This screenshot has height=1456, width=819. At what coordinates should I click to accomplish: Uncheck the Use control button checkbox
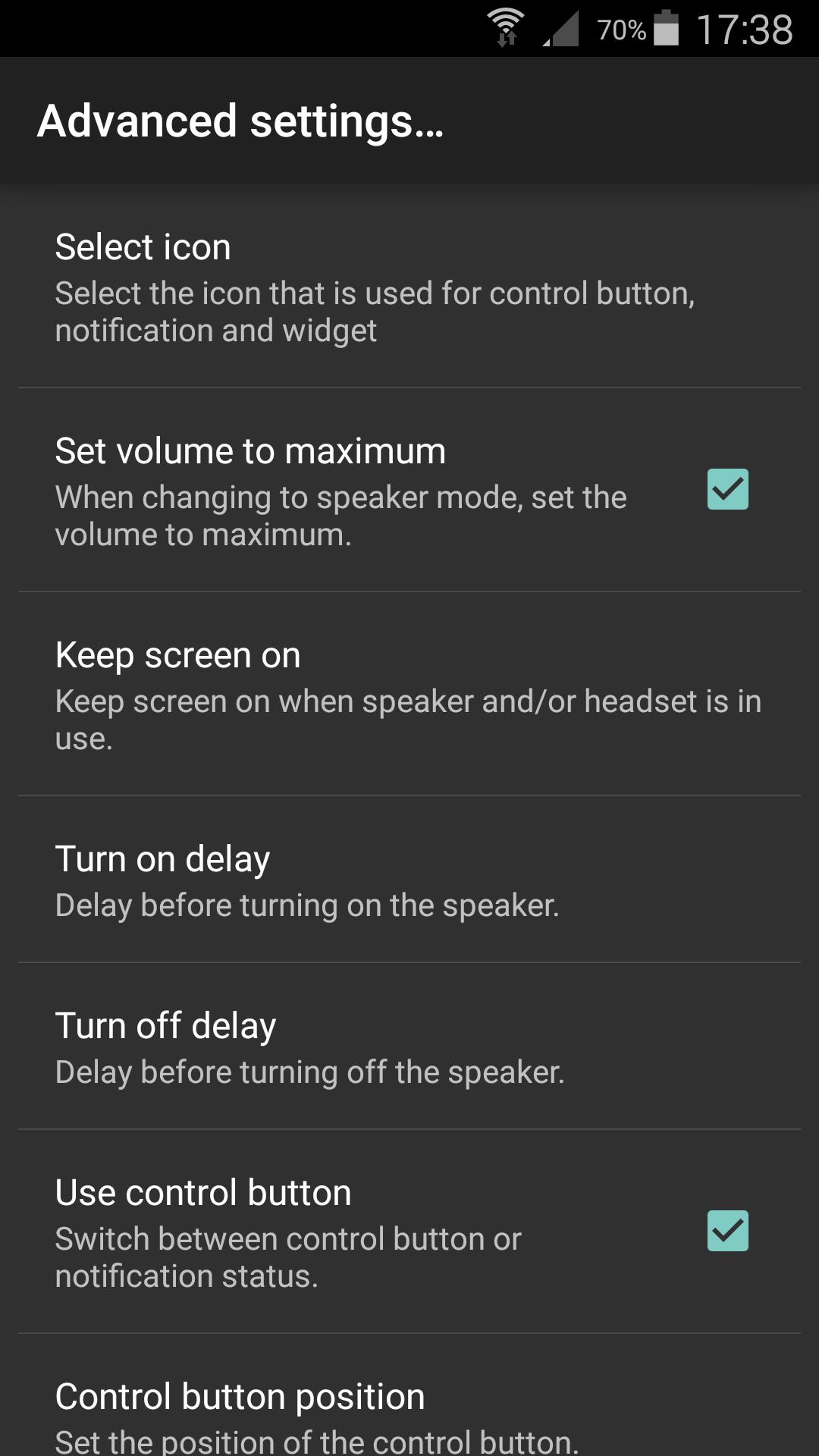click(727, 1231)
